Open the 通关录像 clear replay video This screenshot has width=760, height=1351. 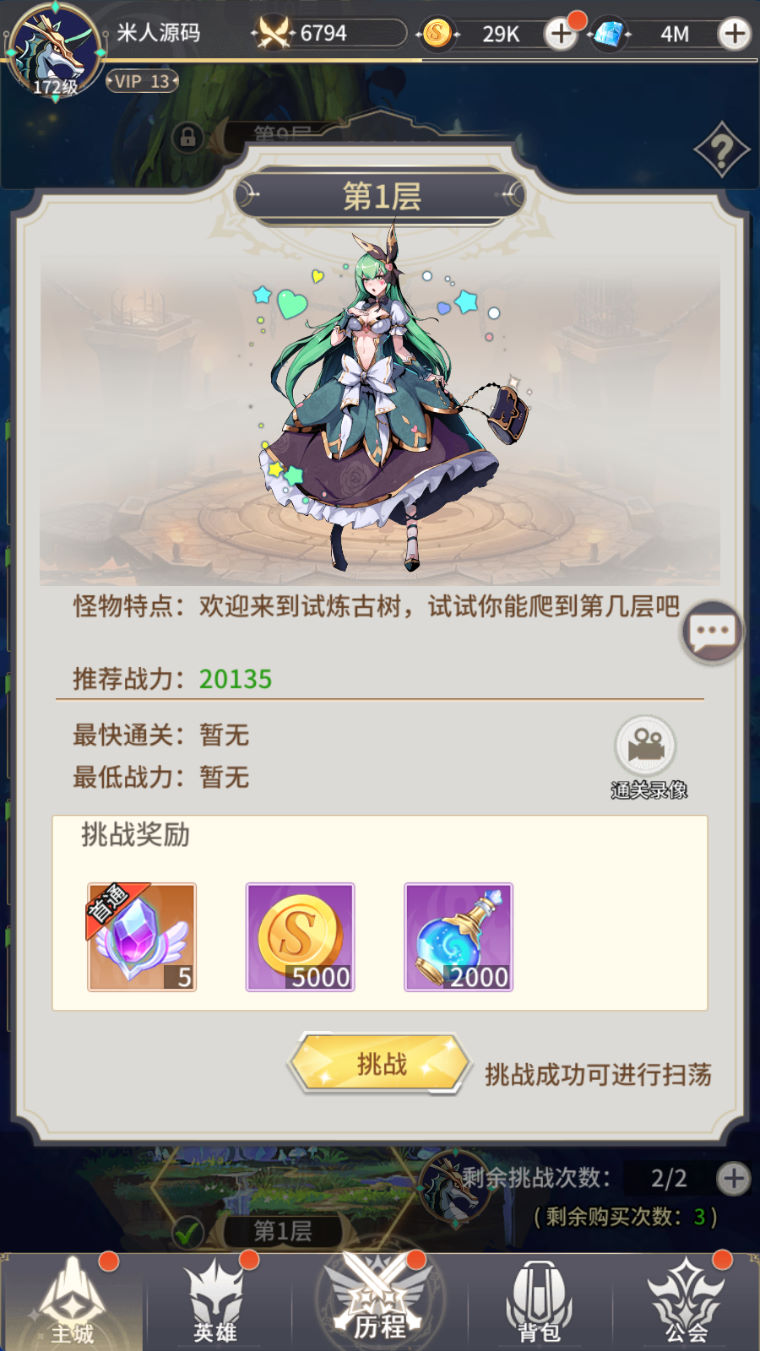click(646, 748)
